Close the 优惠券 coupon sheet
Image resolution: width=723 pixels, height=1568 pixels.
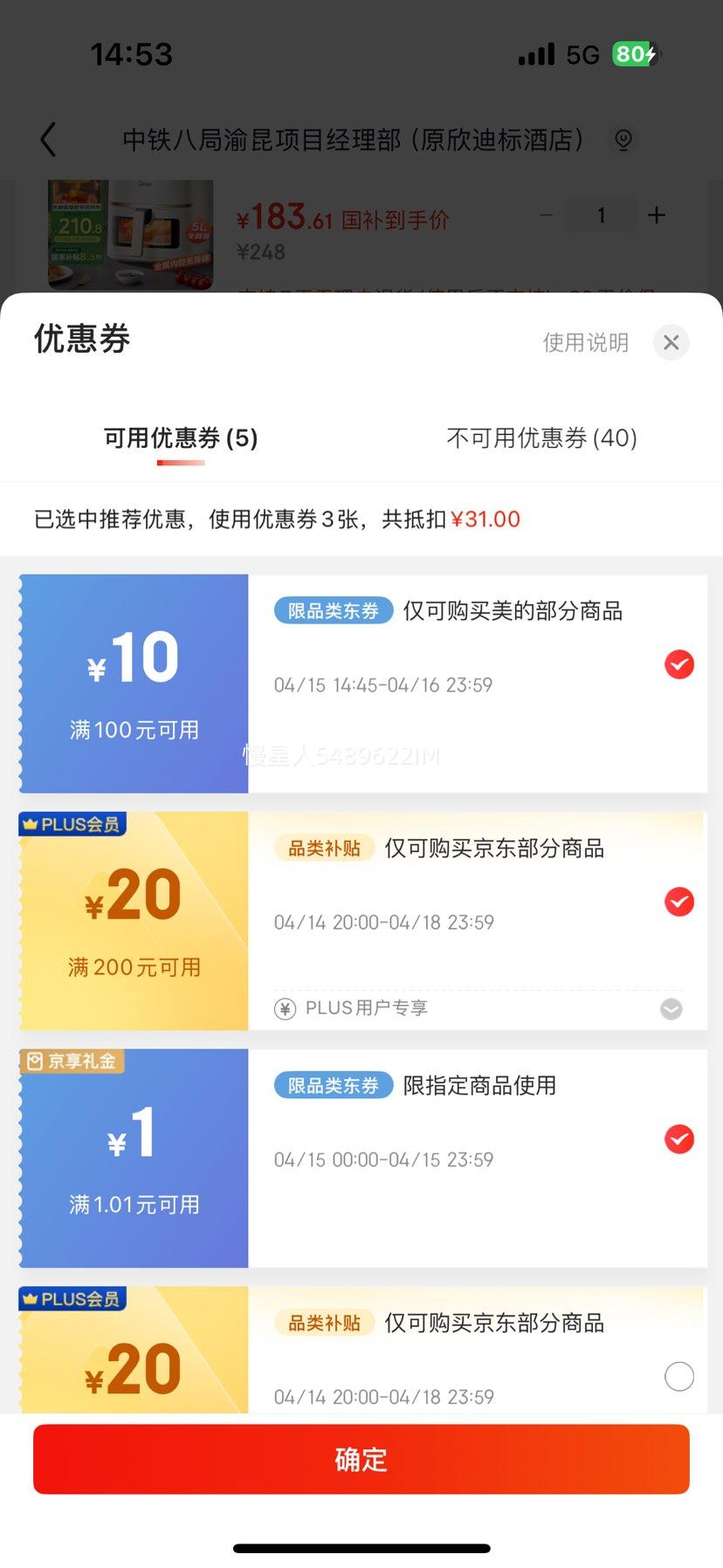[671, 342]
